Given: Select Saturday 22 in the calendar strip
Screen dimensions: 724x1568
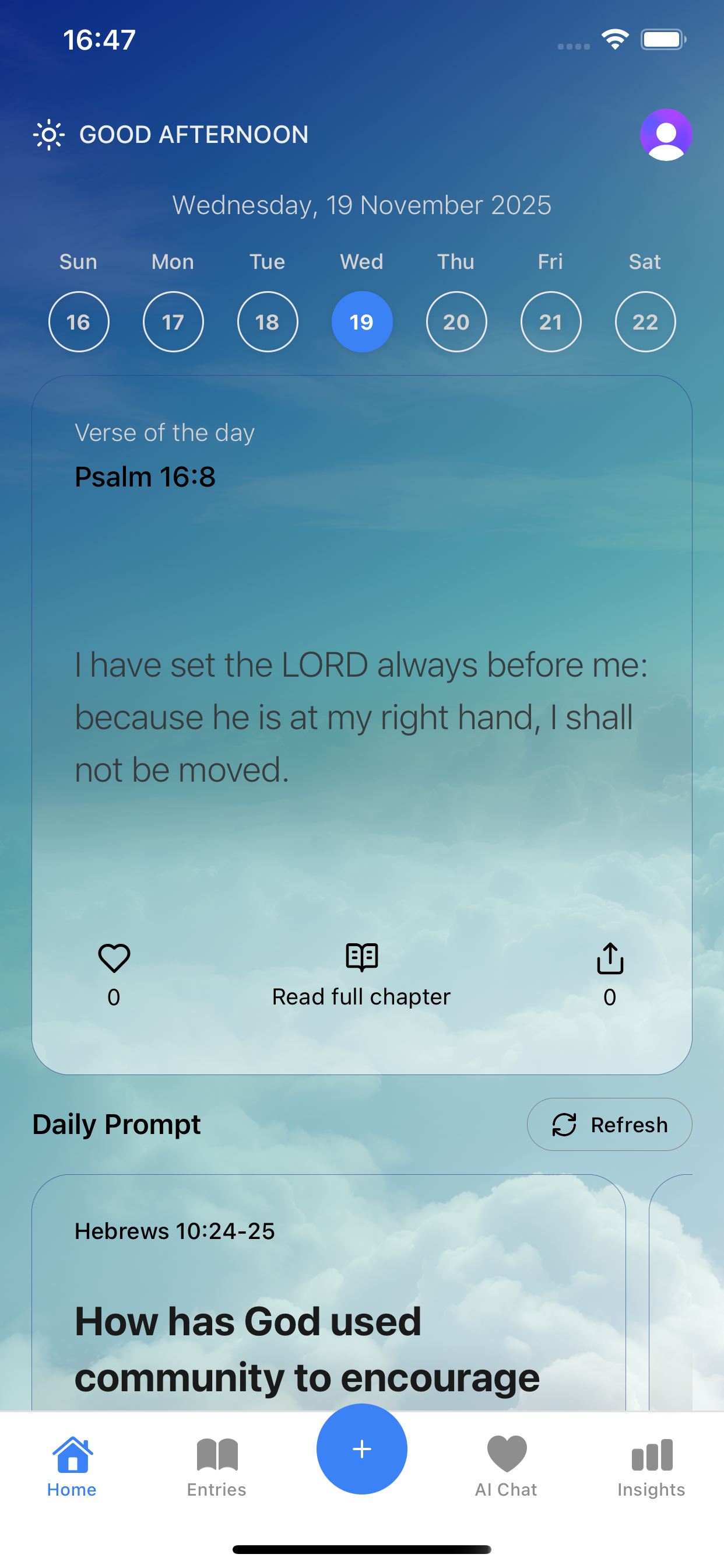Looking at the screenshot, I should [x=645, y=321].
